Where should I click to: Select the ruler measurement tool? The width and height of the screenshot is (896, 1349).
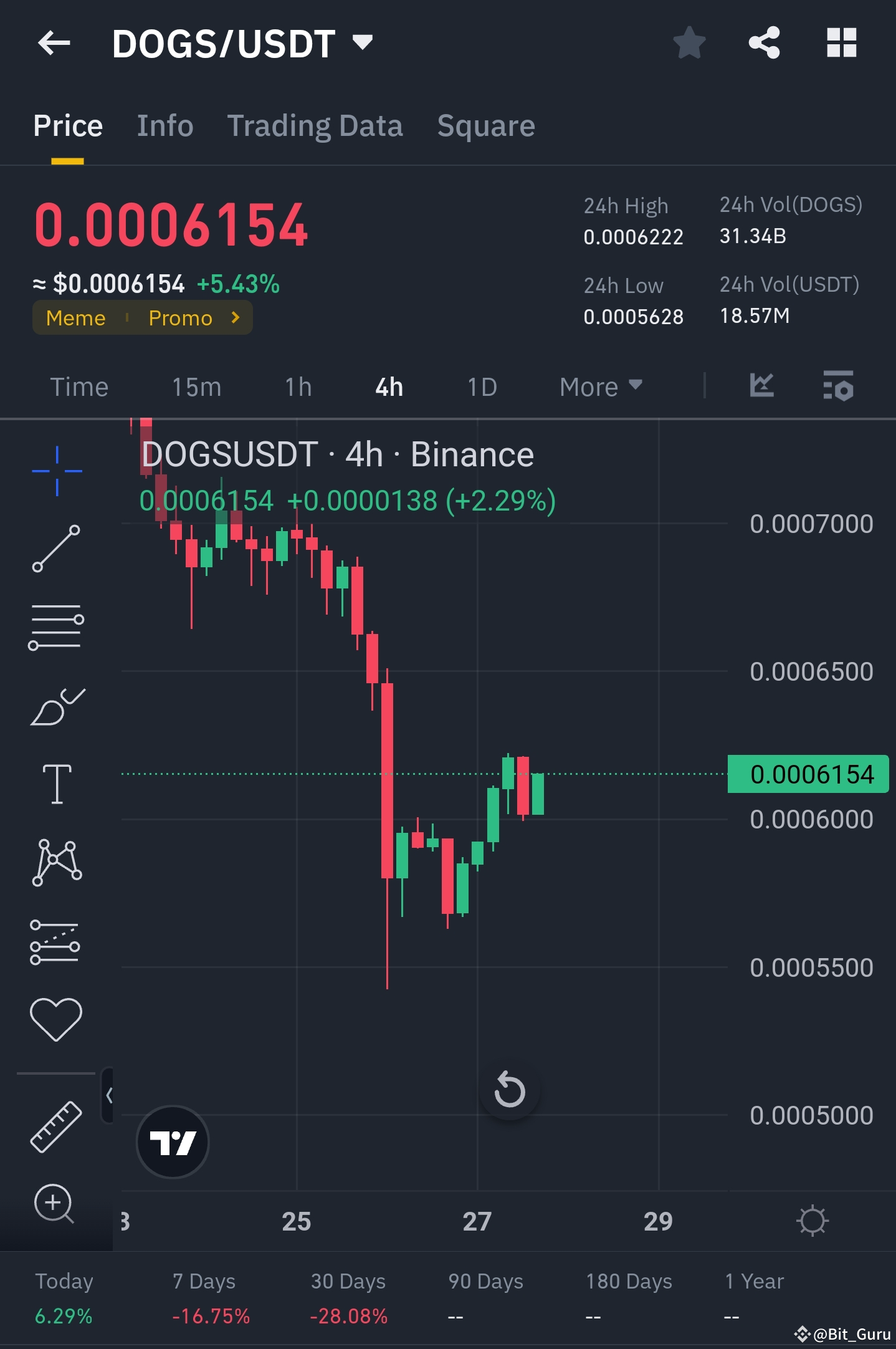pyautogui.click(x=55, y=1125)
